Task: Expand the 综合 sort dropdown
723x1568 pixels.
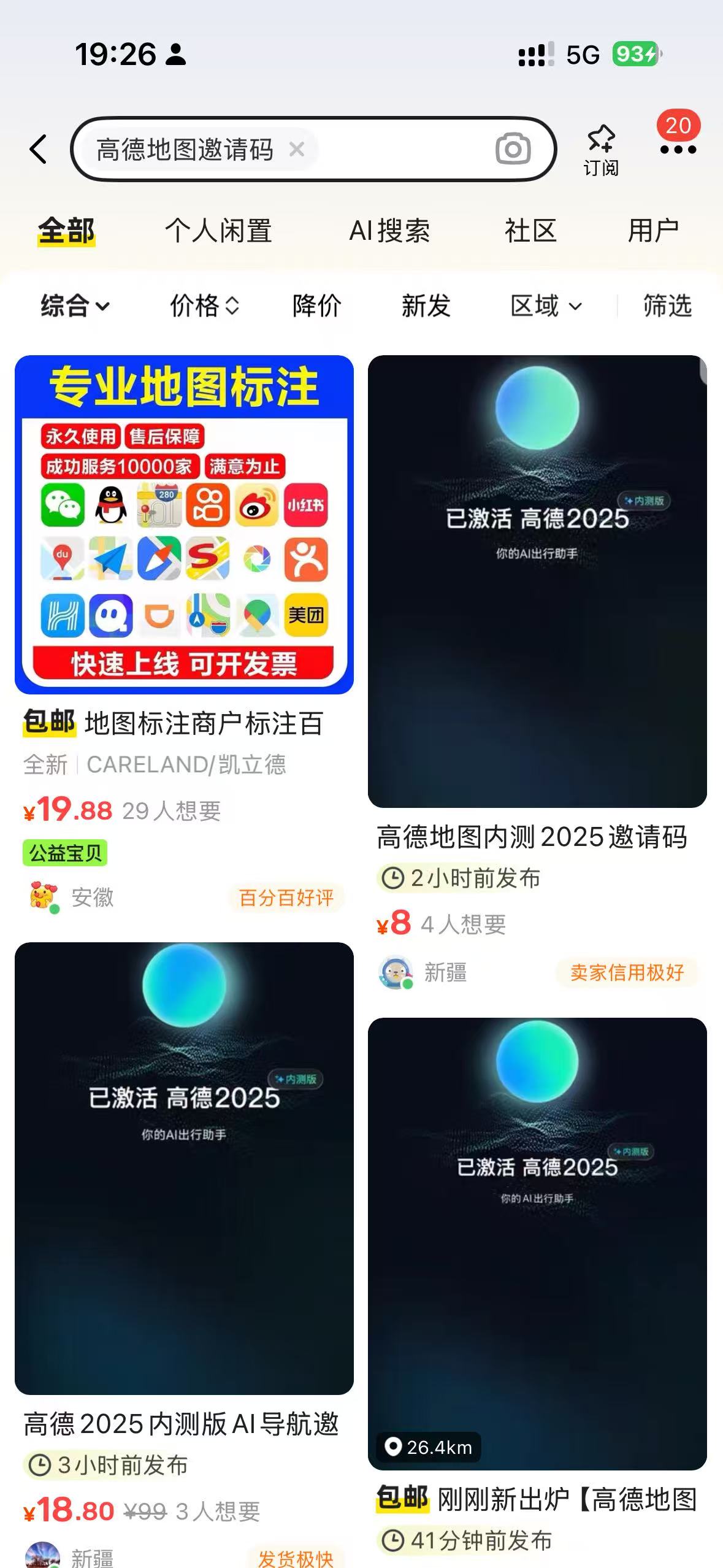Action: coord(75,306)
